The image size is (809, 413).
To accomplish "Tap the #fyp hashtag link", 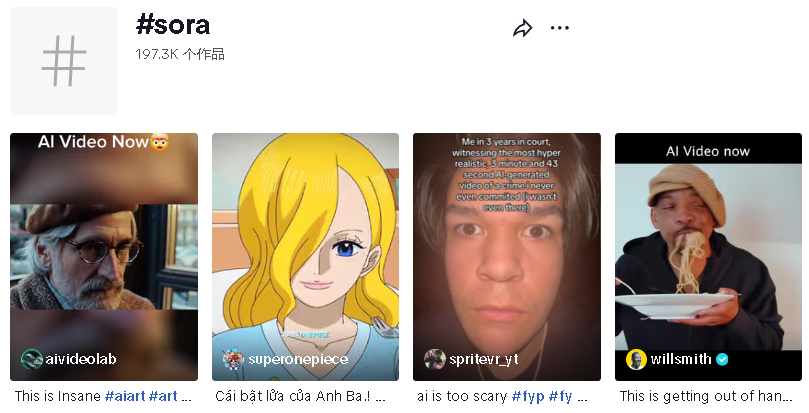I will tap(528, 396).
